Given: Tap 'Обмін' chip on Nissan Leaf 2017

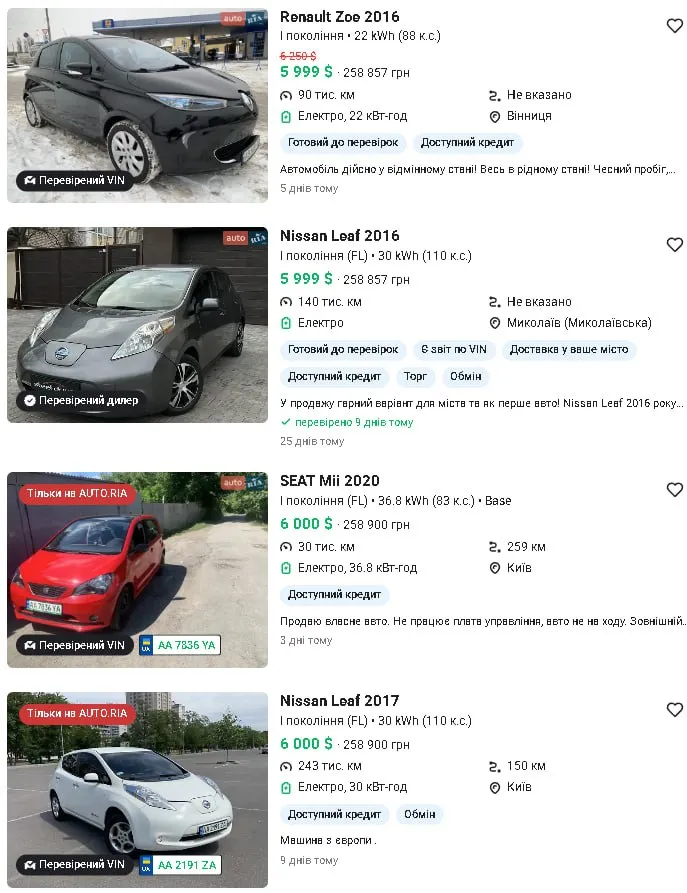Looking at the screenshot, I should (419, 814).
